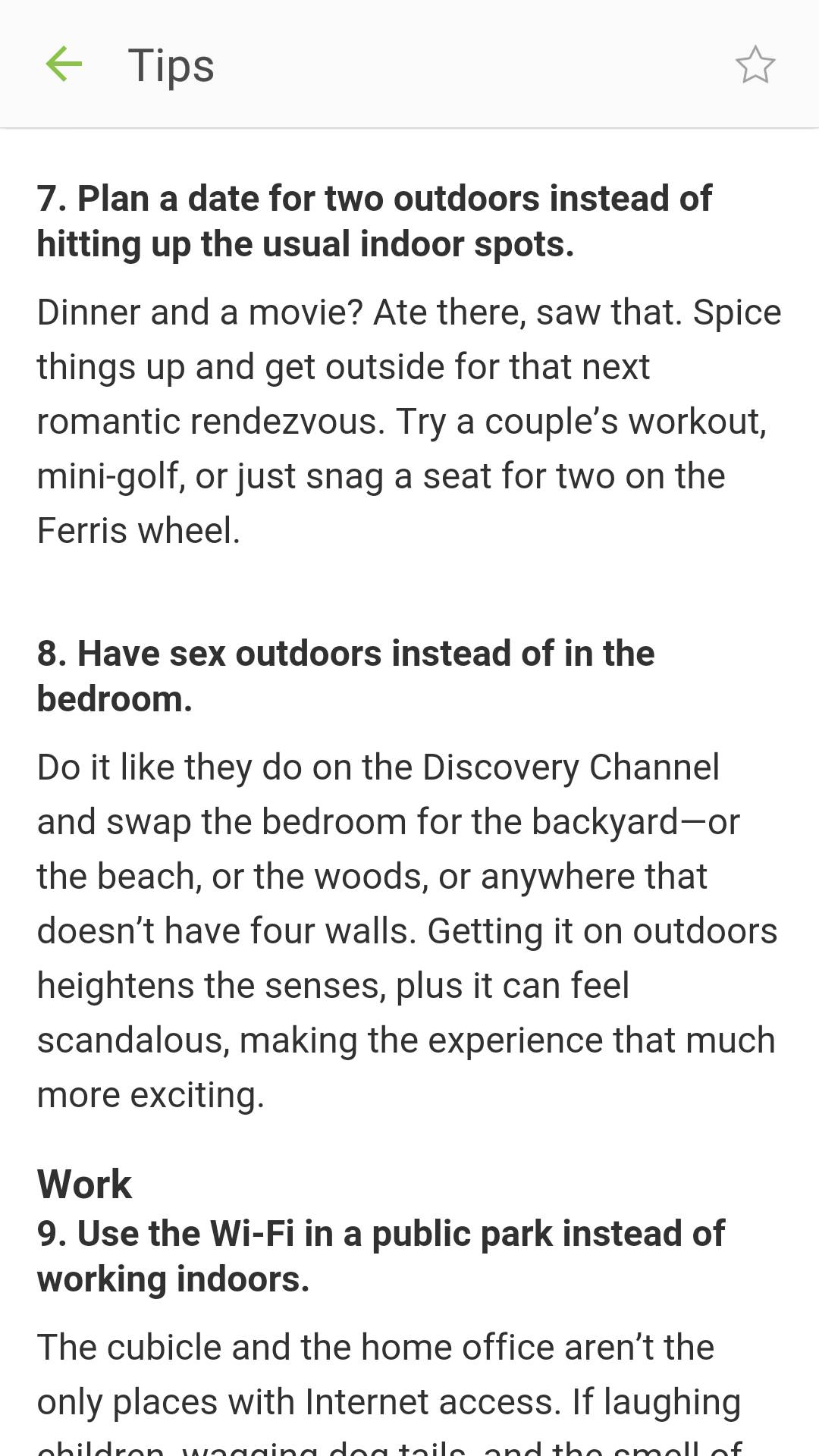
Task: Tap tip 7 about planning outdoor dates
Action: 375,220
